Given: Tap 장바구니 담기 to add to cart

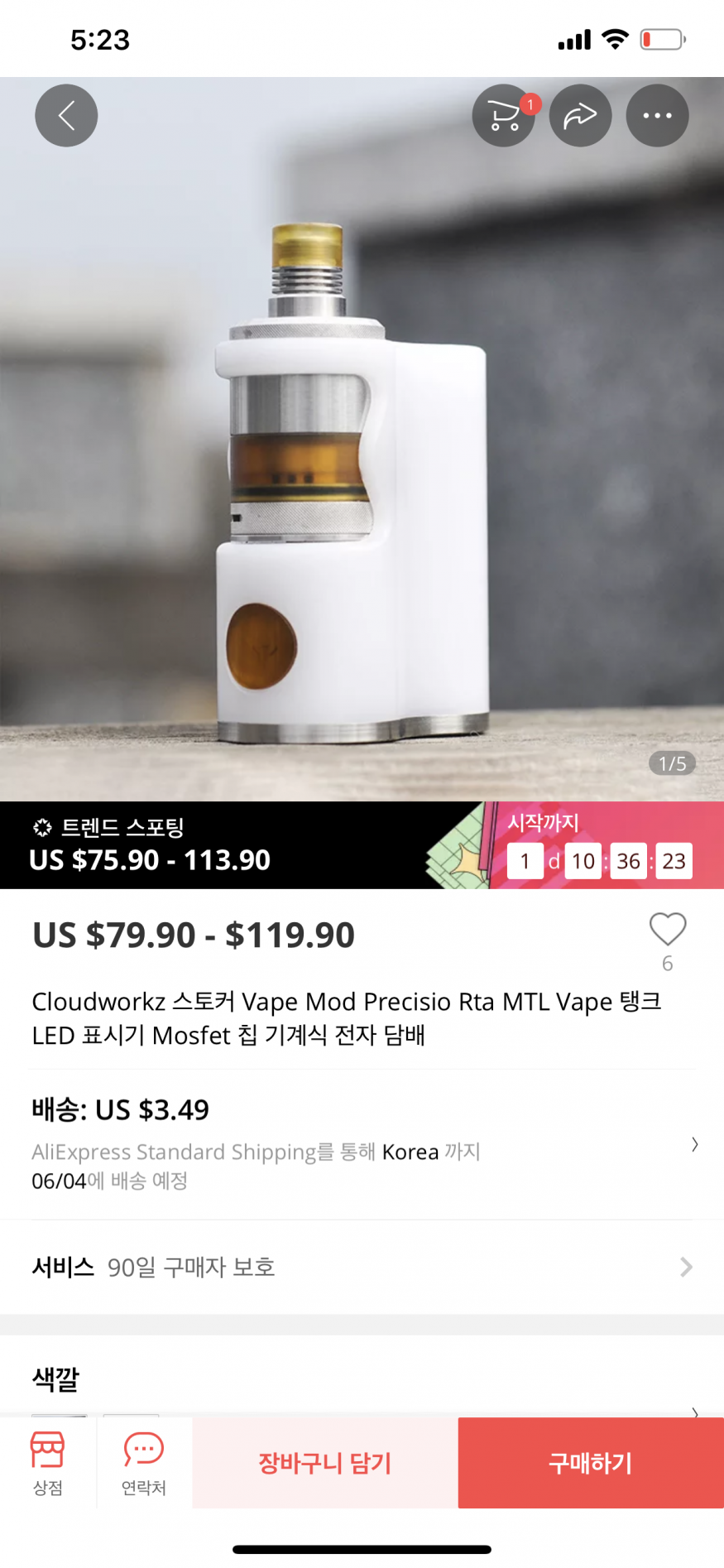Looking at the screenshot, I should point(325,1463).
